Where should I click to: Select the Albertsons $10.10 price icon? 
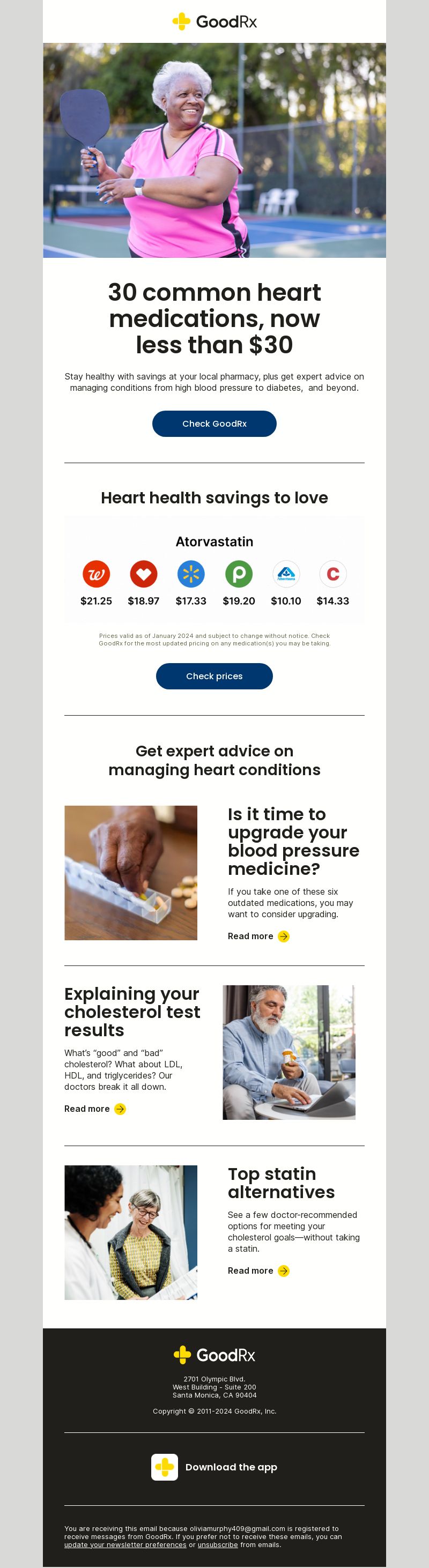286,574
